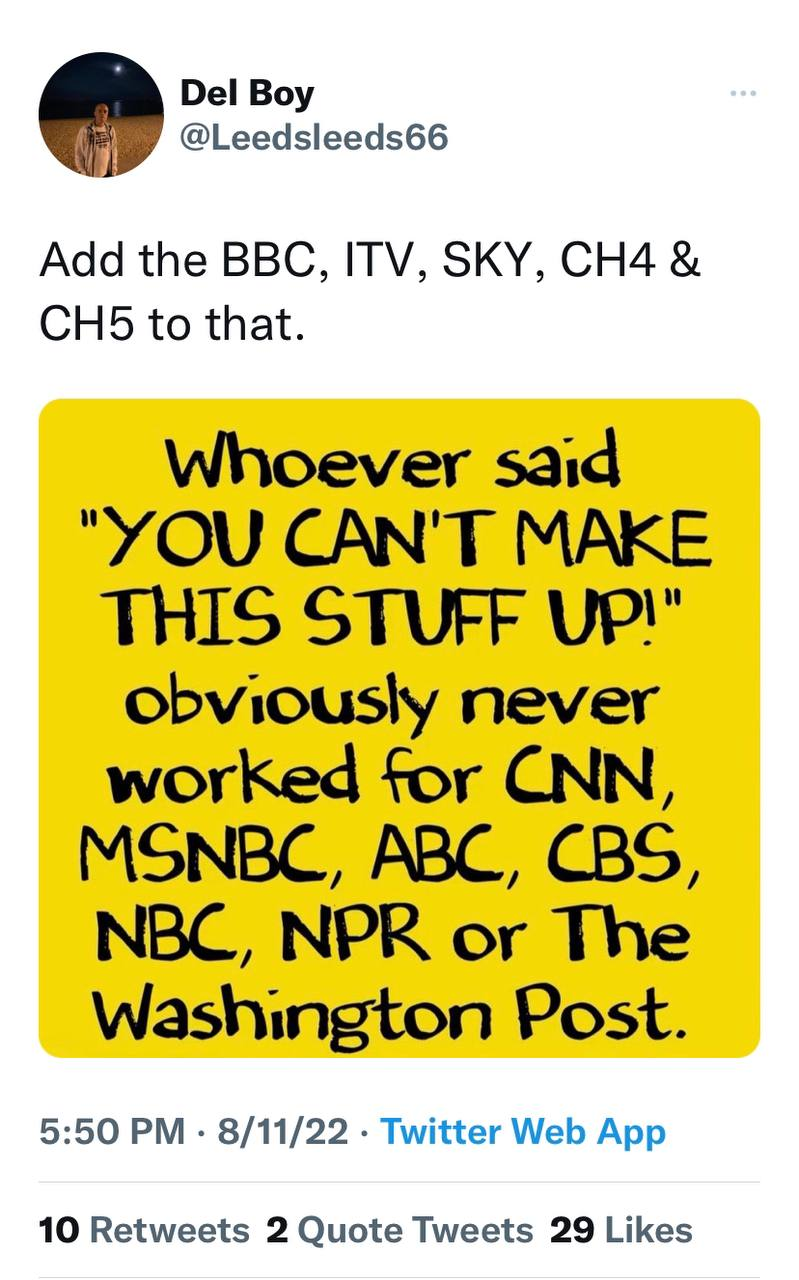This screenshot has width=799, height=1280.
Task: Tap the Twitter Web App link
Action: tap(523, 1132)
